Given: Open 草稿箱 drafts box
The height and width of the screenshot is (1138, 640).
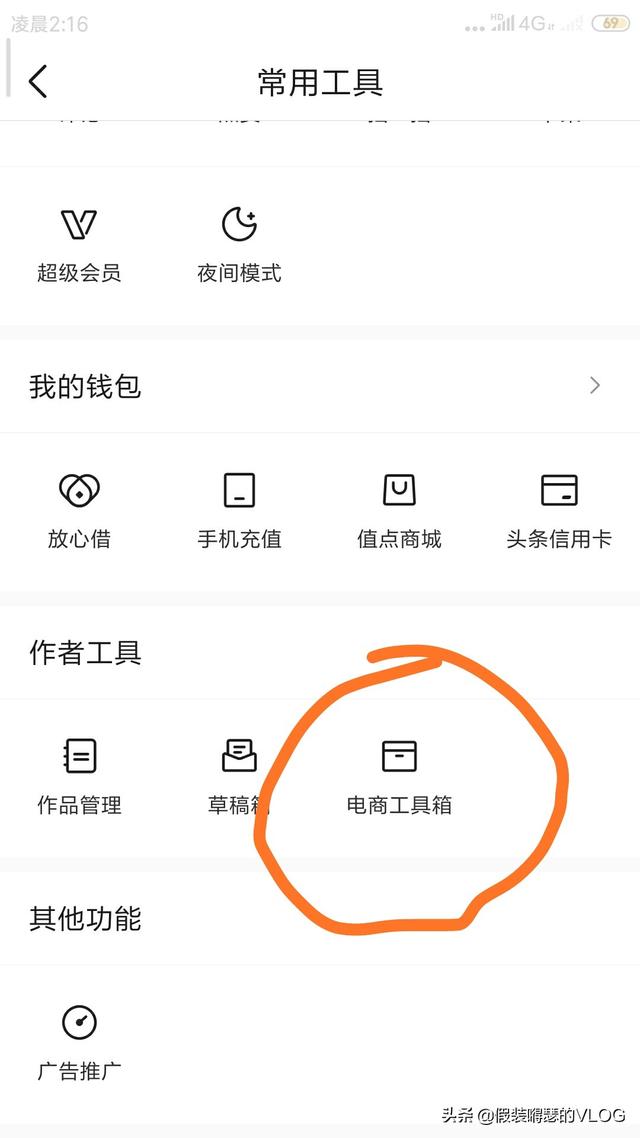Looking at the screenshot, I should point(238,776).
